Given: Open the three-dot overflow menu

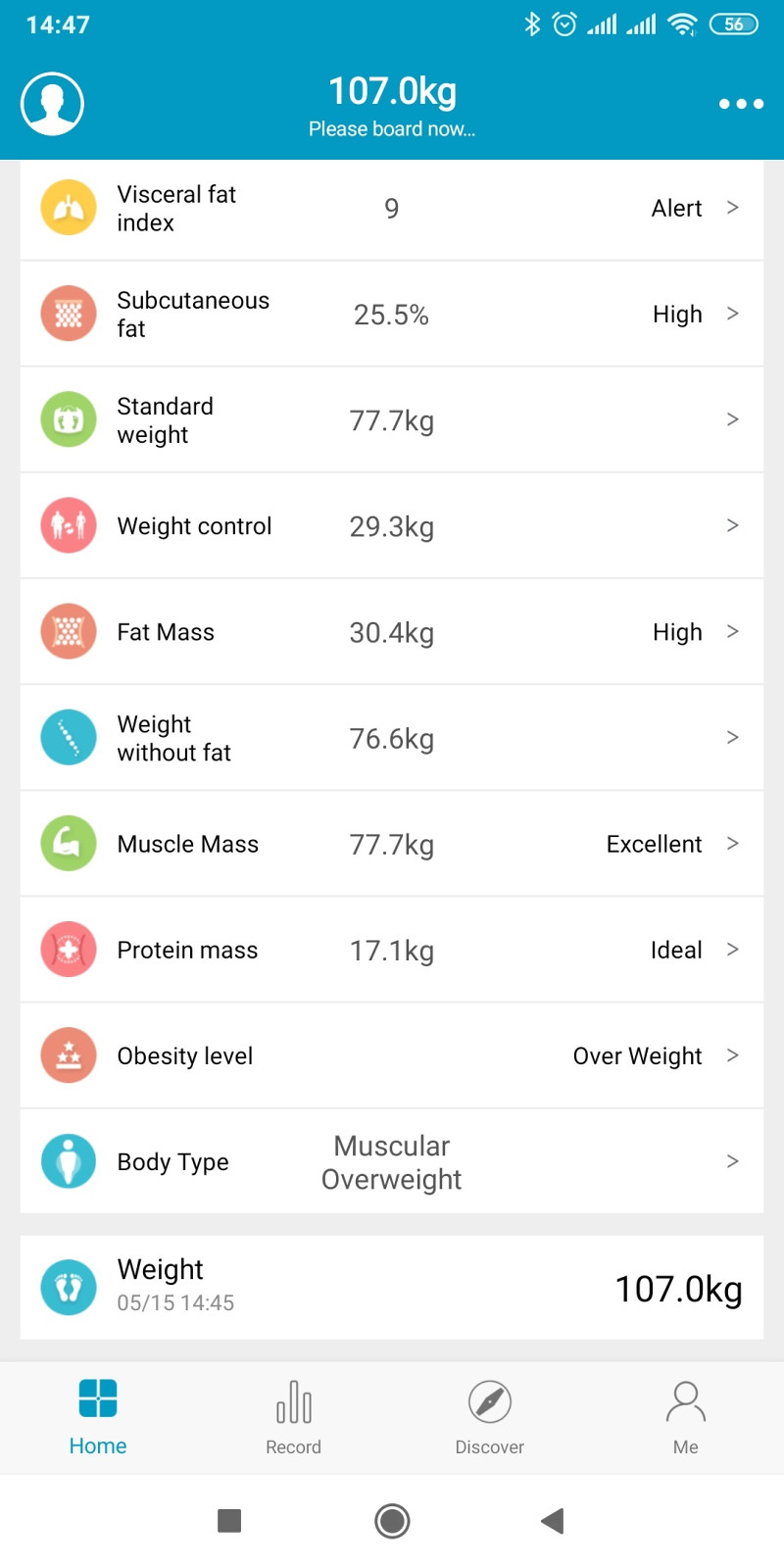Looking at the screenshot, I should point(741,104).
